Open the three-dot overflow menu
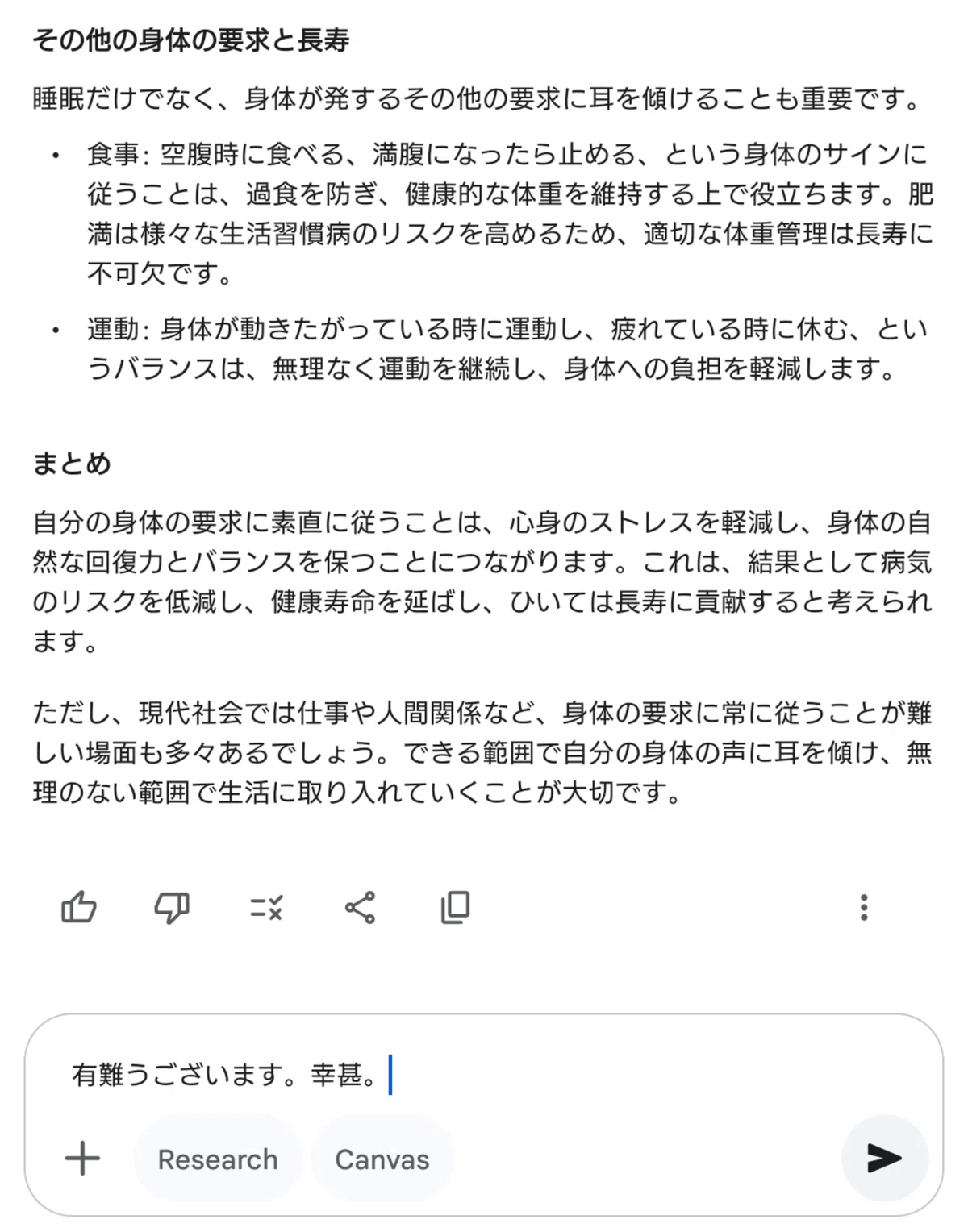The height and width of the screenshot is (1232, 968). coord(864,908)
